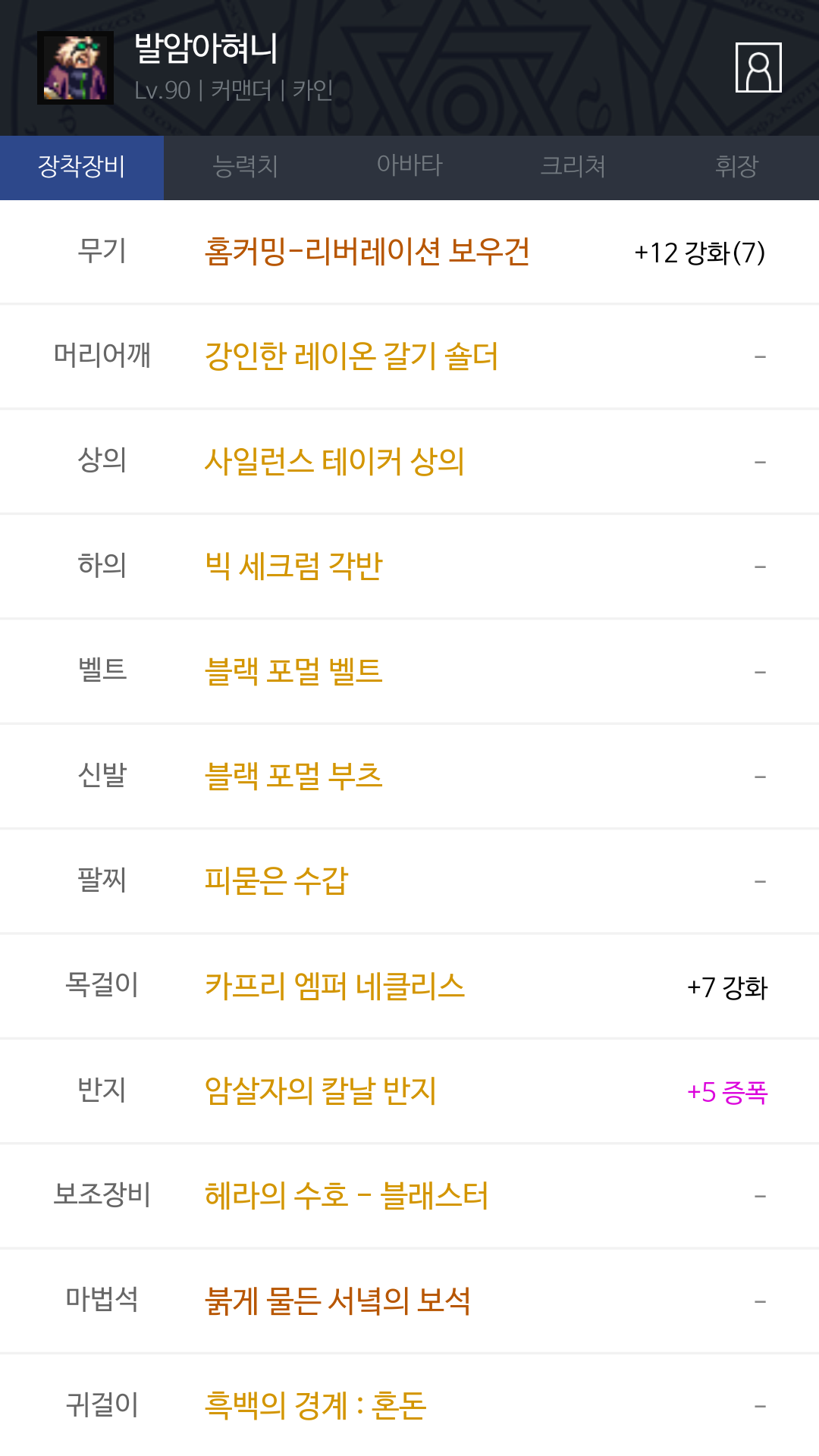Switch to the 능력치 tab
Viewport: 819px width, 1456px height.
click(x=246, y=167)
